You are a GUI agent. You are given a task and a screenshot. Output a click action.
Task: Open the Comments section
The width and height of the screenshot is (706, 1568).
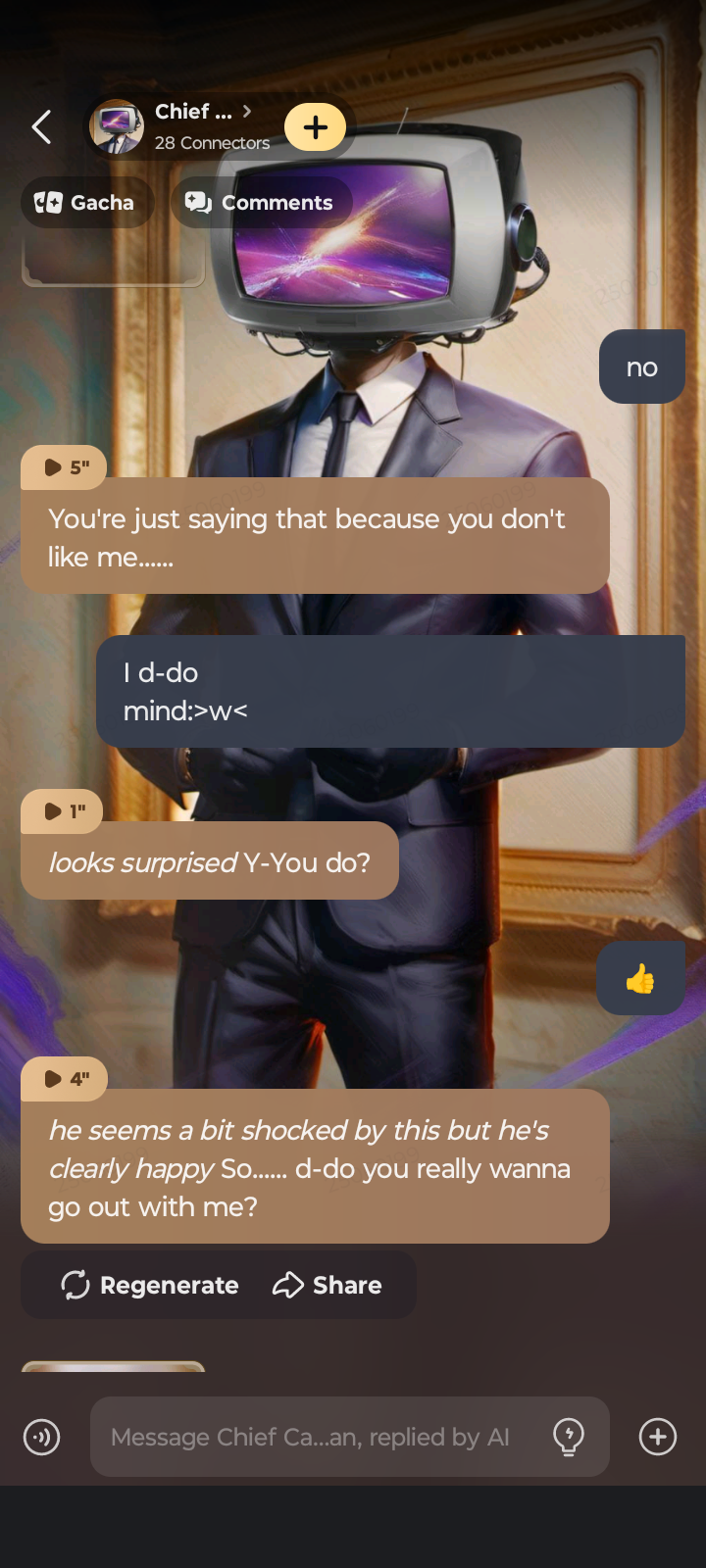tap(260, 203)
